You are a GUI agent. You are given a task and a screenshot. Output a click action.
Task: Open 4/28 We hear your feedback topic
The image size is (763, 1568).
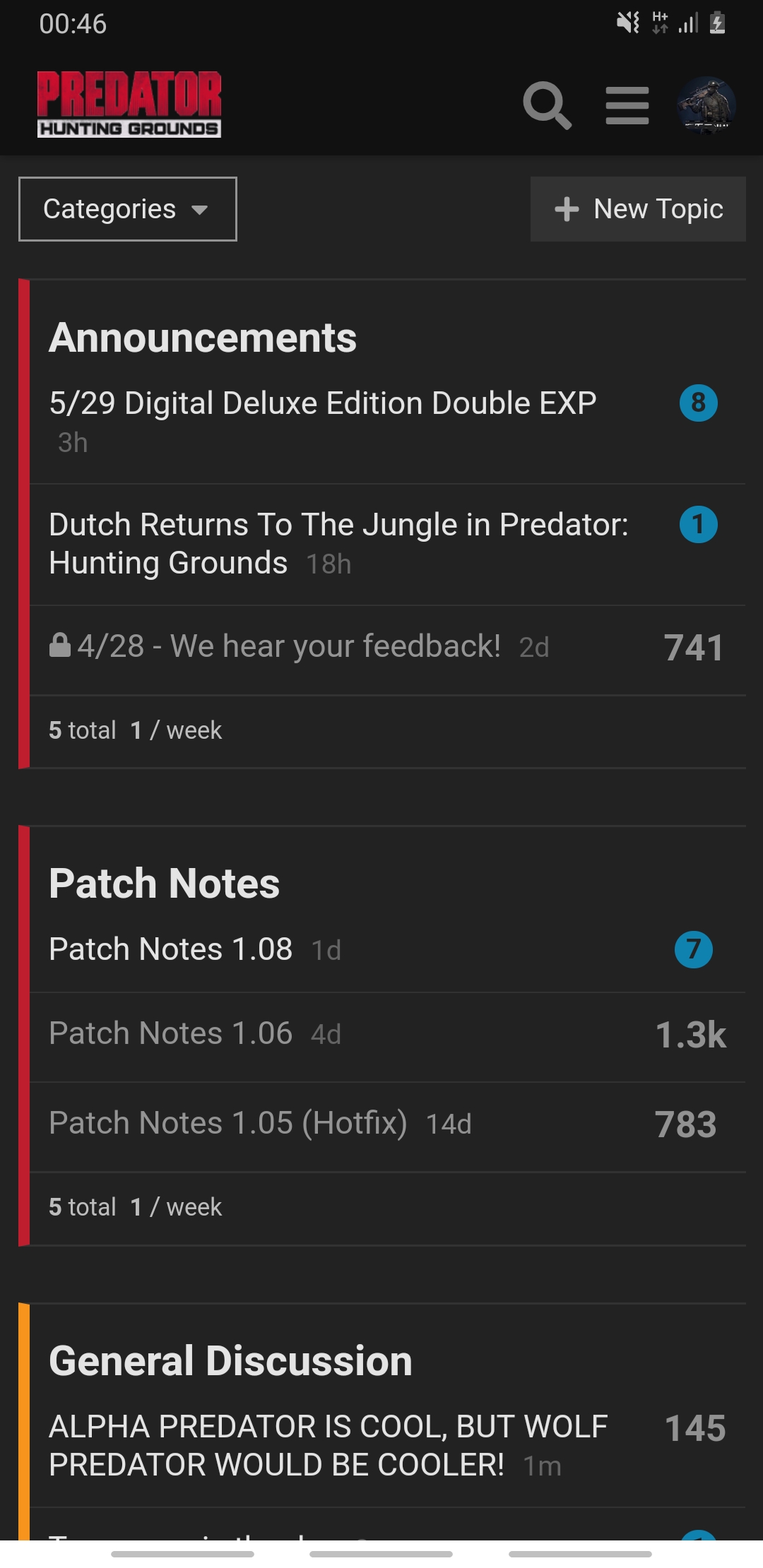(289, 646)
